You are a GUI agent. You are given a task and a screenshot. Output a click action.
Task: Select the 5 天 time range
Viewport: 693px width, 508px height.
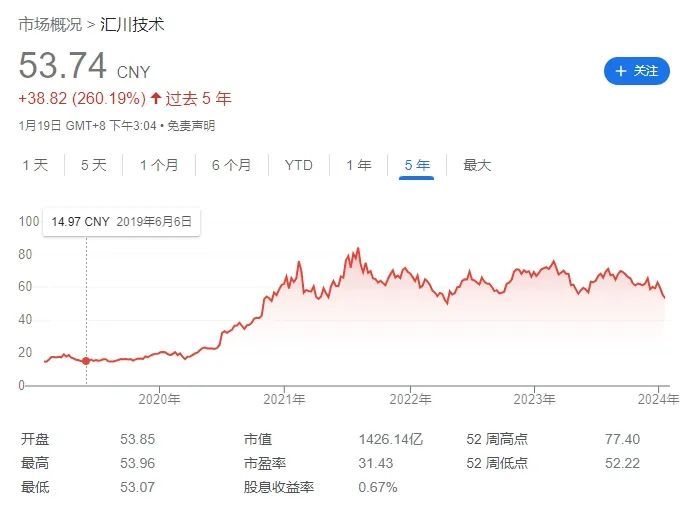pyautogui.click(x=93, y=165)
